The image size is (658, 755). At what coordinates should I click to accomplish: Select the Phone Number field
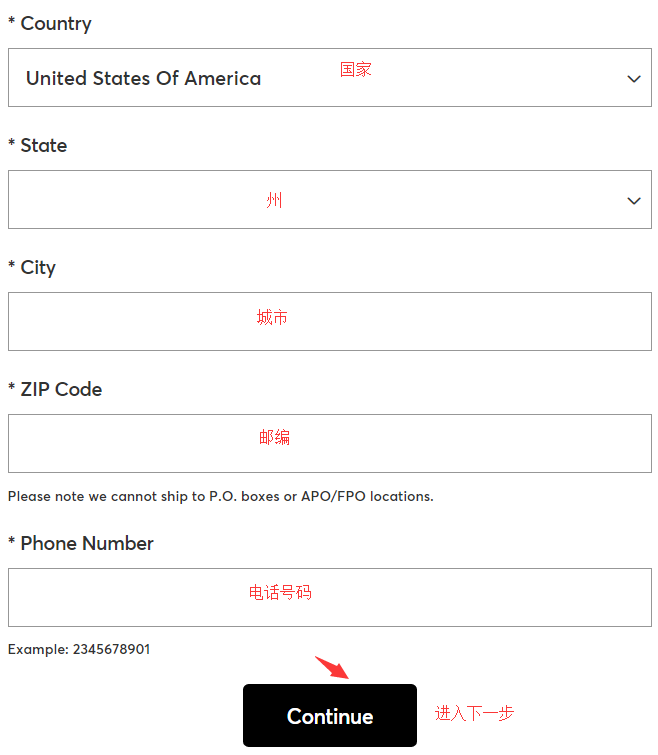tap(329, 598)
